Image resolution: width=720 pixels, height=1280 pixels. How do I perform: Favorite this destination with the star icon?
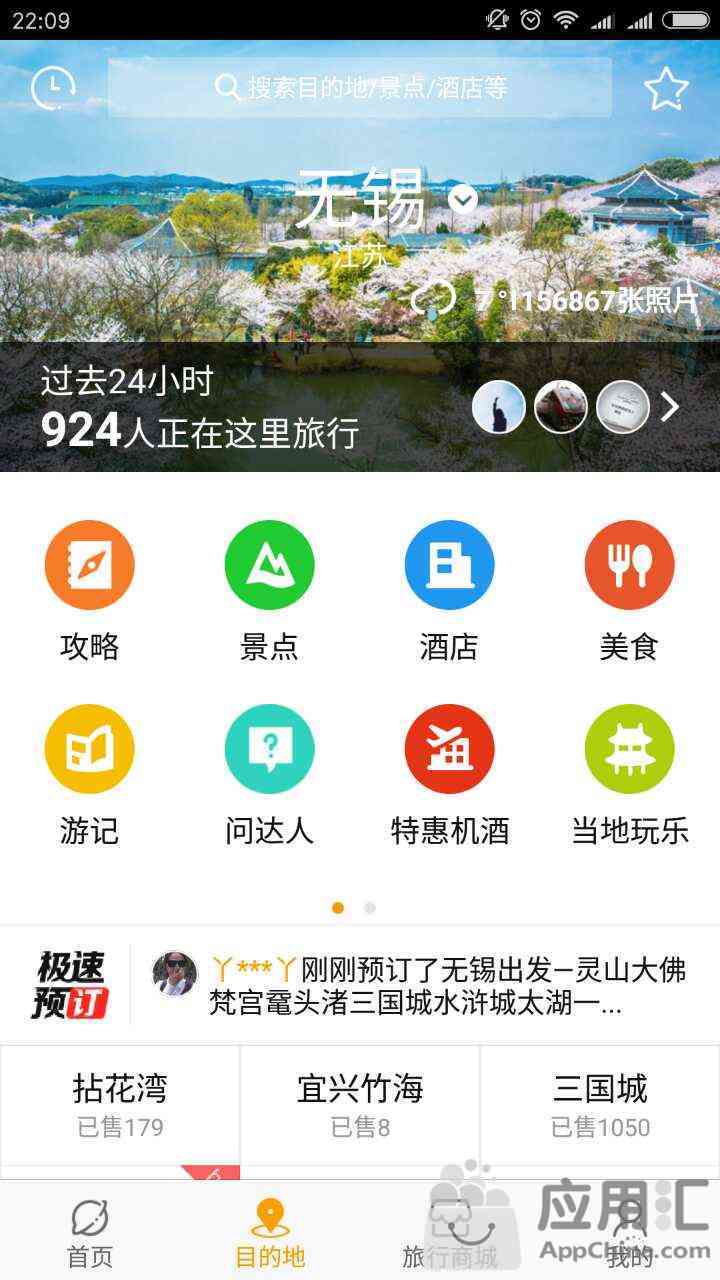click(x=666, y=89)
